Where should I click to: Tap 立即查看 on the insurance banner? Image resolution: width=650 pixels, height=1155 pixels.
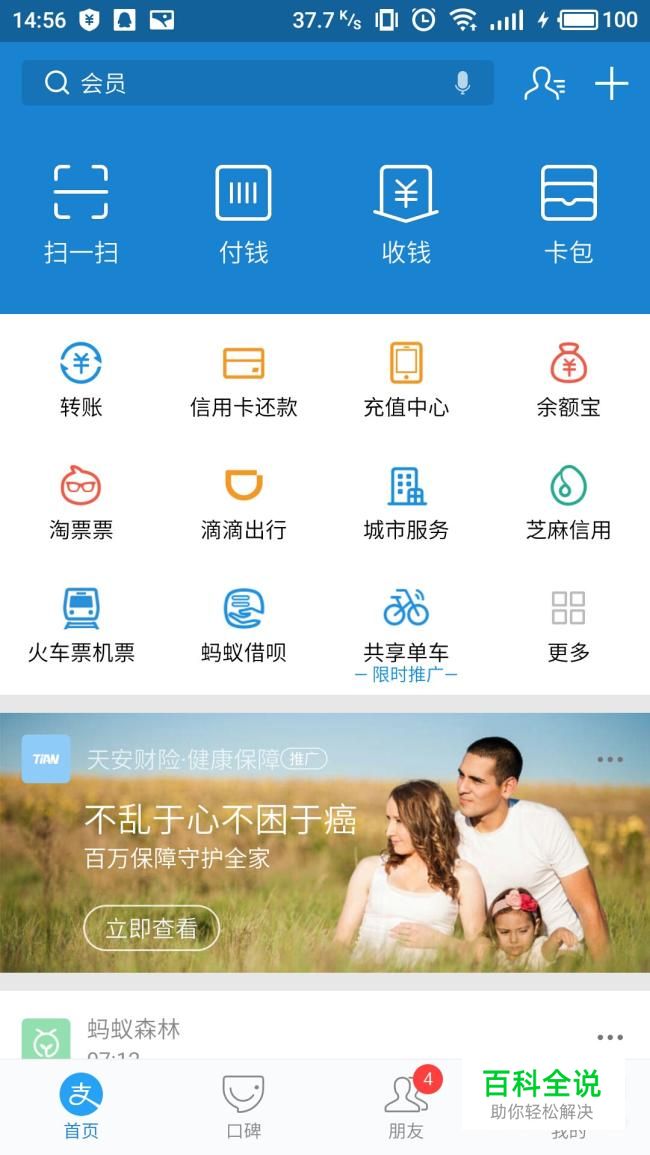tap(151, 928)
